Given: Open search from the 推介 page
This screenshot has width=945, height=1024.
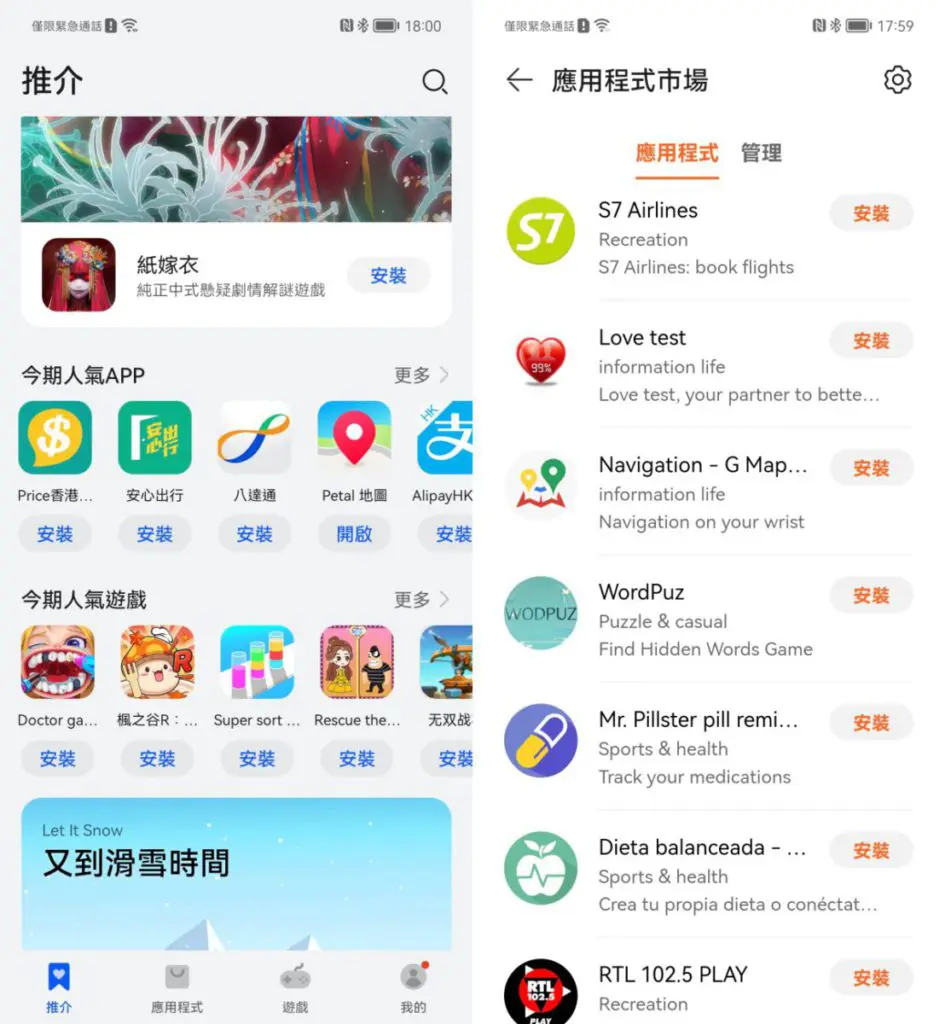Looking at the screenshot, I should pyautogui.click(x=434, y=81).
